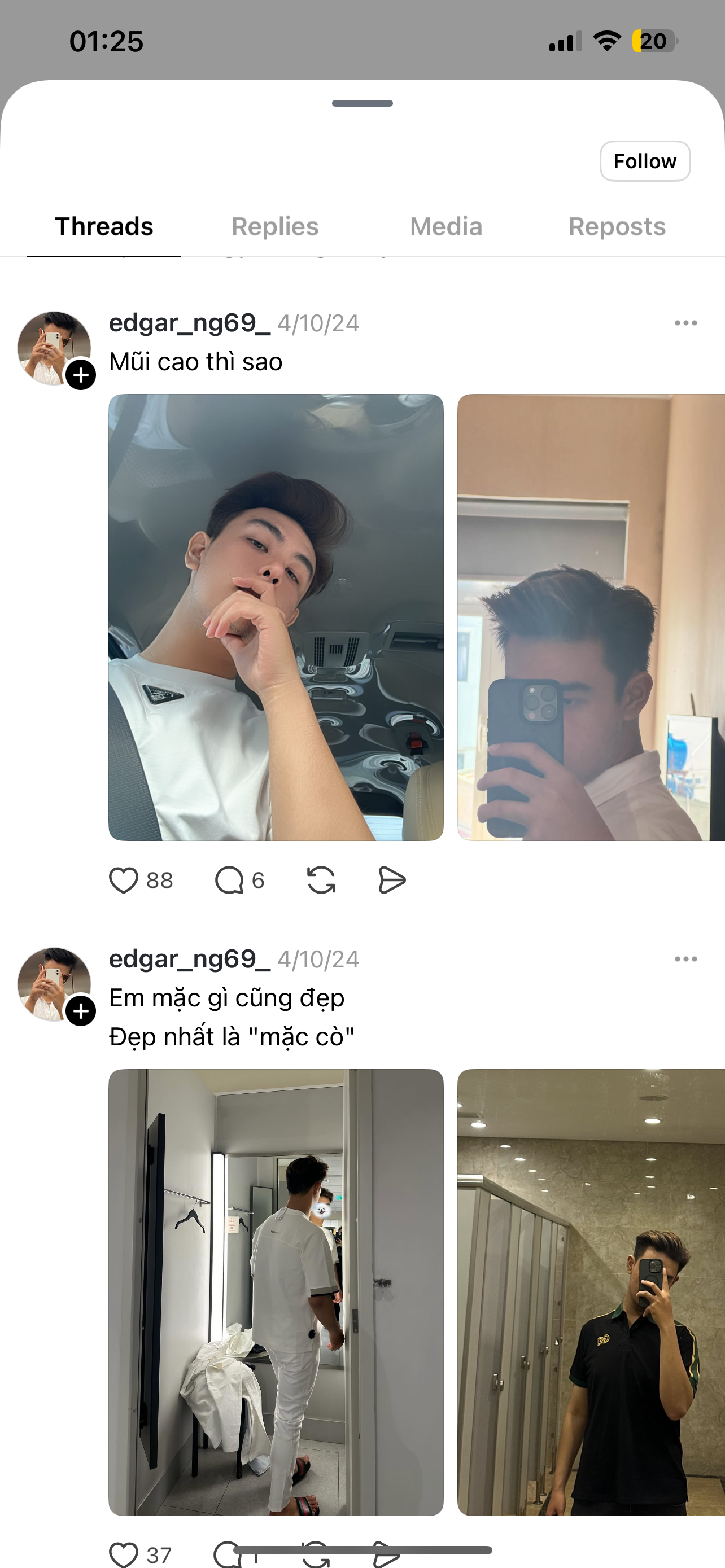The image size is (725, 1568).
Task: Repost the "Mũi cao thì sao" thread
Action: (x=321, y=880)
